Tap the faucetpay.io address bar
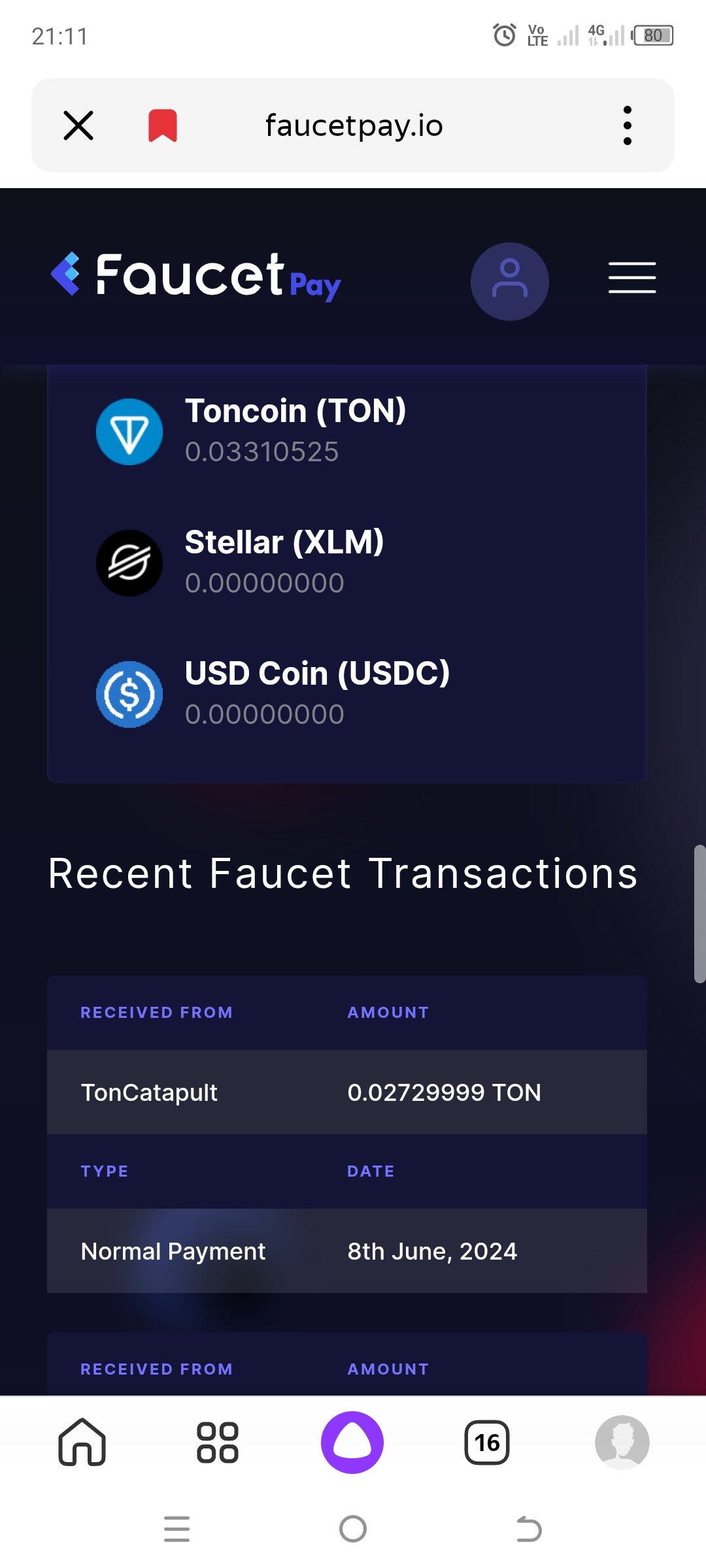 pos(354,125)
